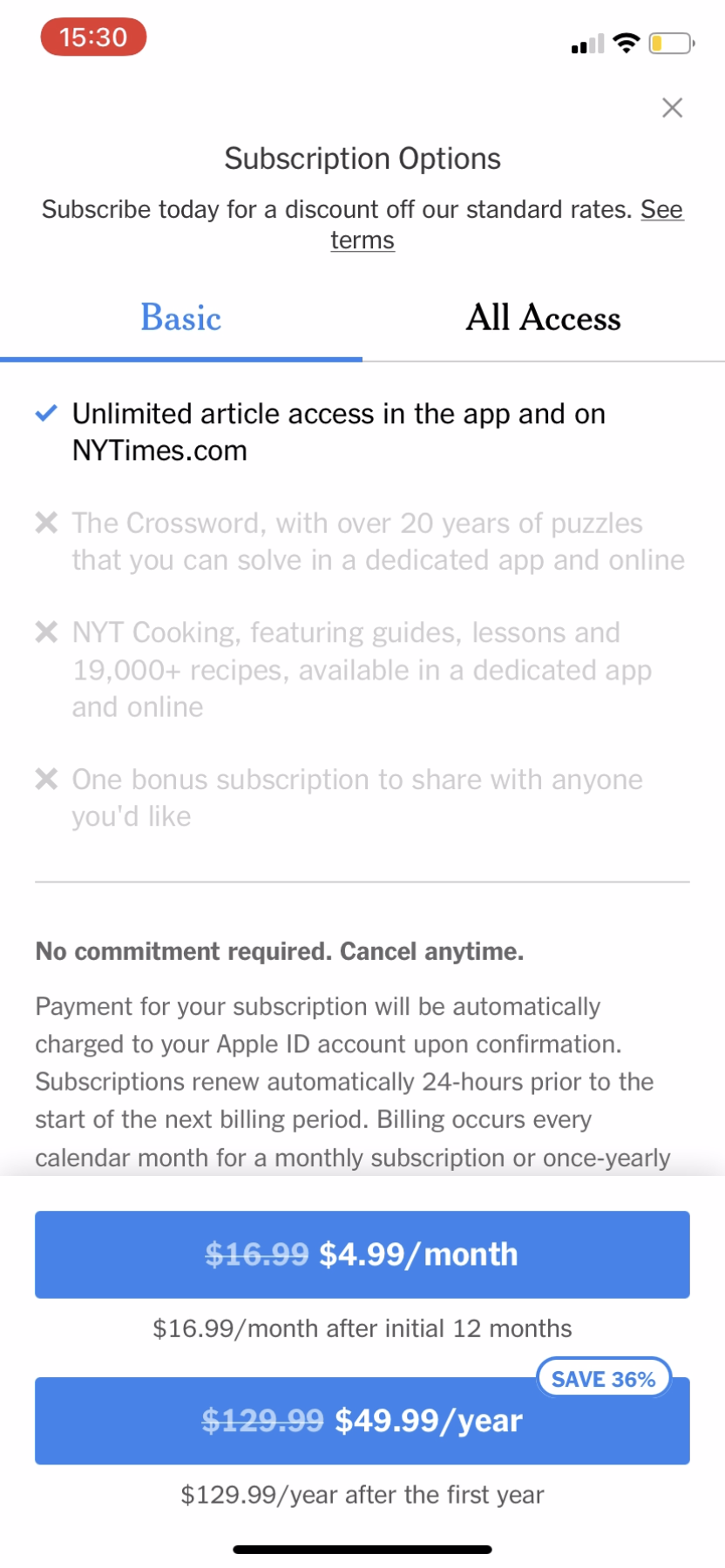
Task: Tap the X icon beside NYT Cooking feature
Action: [46, 632]
